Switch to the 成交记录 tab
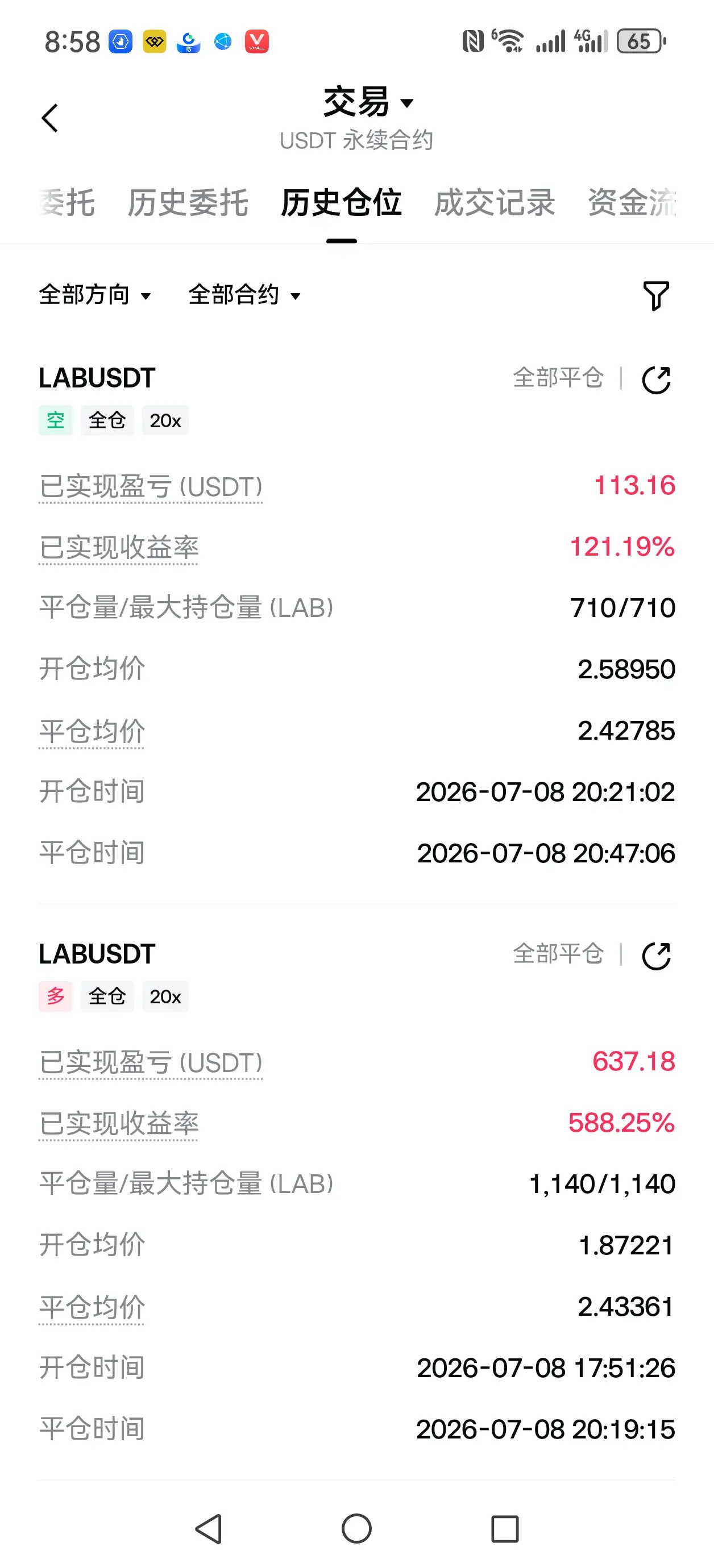 click(495, 203)
